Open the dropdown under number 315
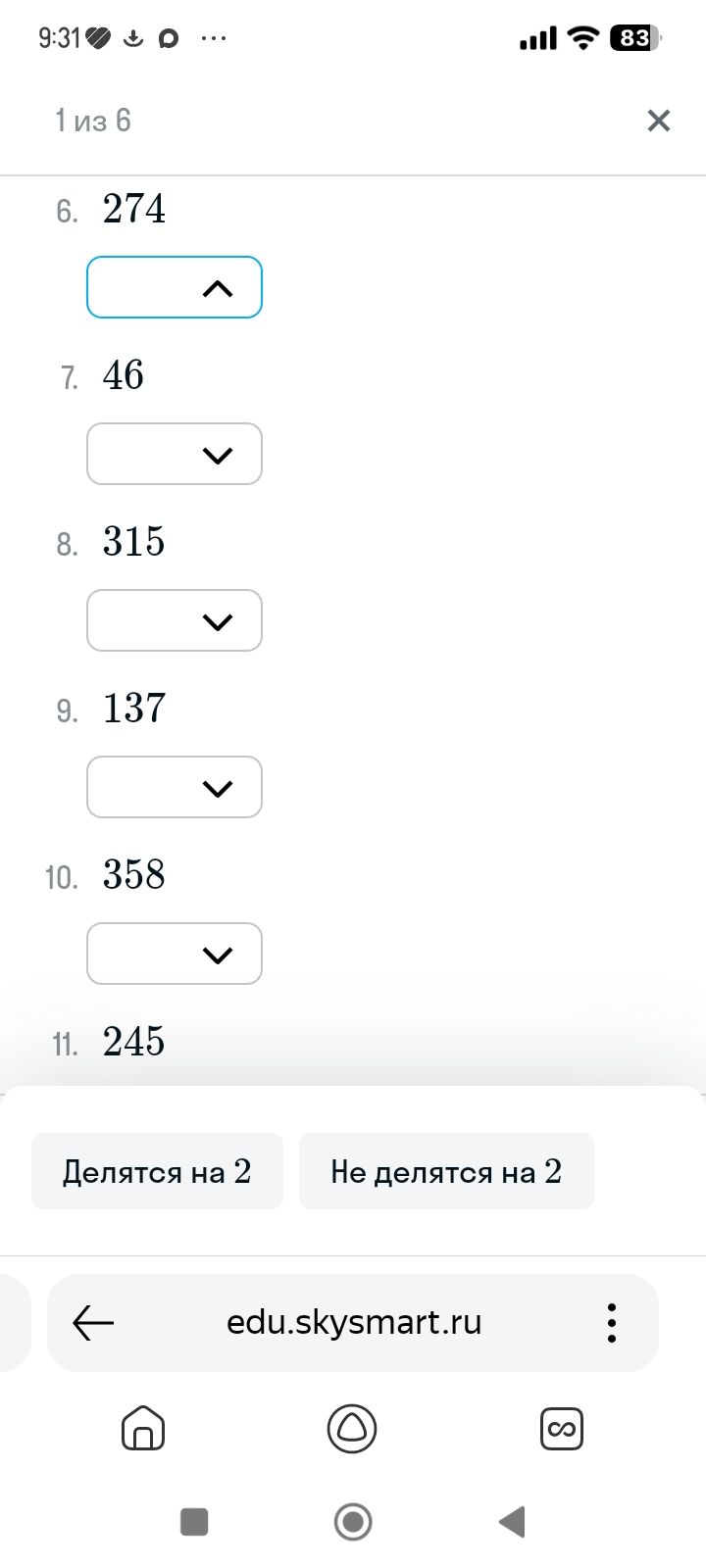 (175, 620)
